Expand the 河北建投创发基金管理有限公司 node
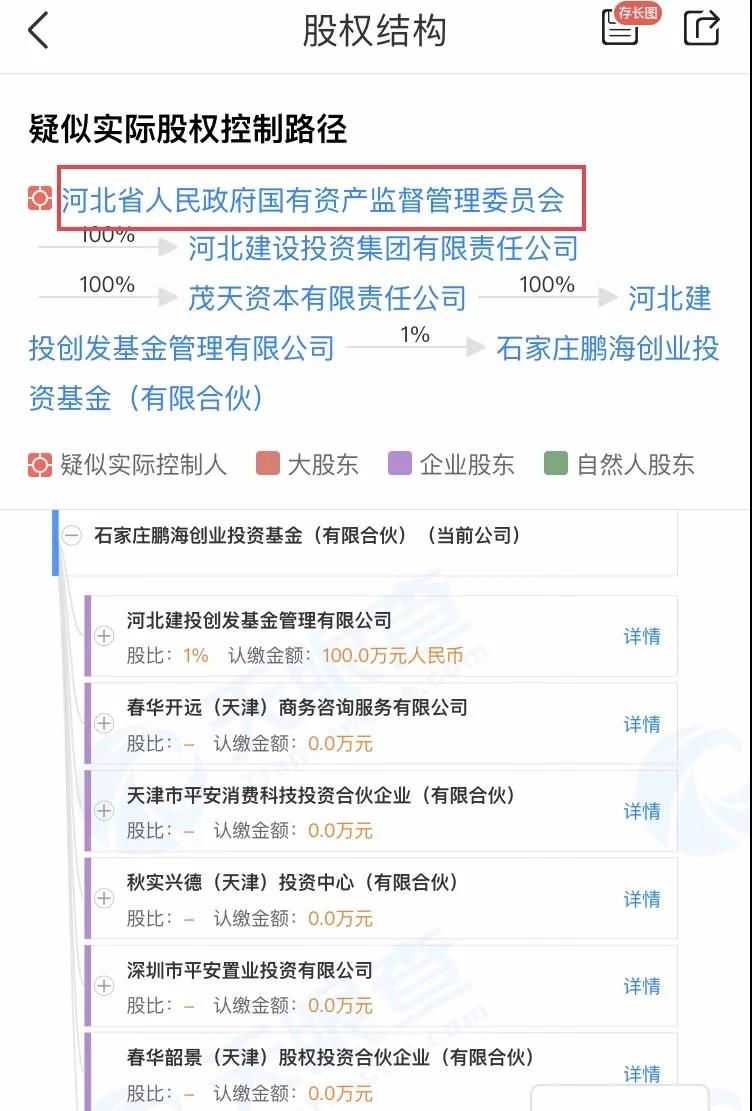This screenshot has height=1111, width=752. tap(104, 636)
